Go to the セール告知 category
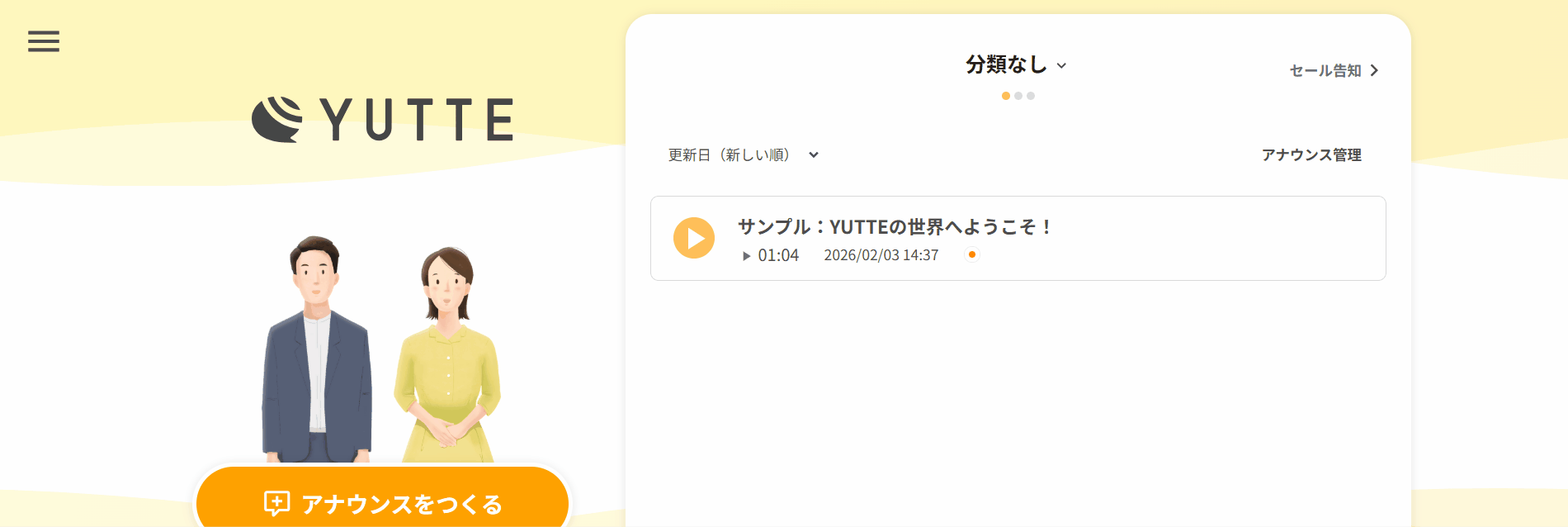Screen dimensions: 1568x527 tap(1334, 71)
